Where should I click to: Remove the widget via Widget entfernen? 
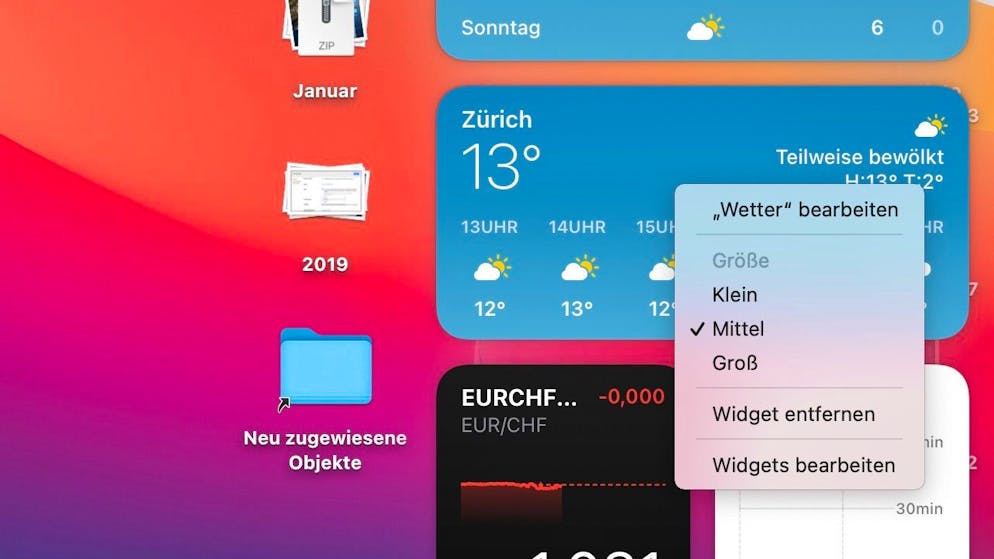[x=793, y=414]
